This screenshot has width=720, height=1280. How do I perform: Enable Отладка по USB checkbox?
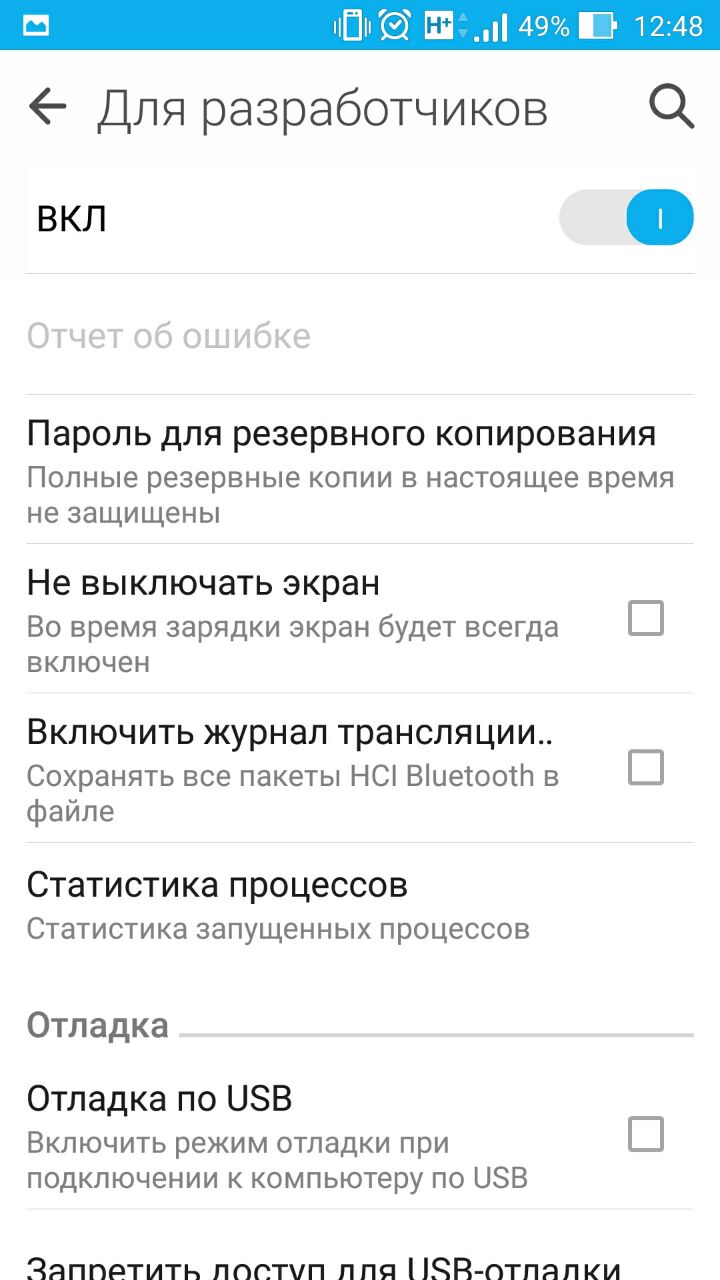point(645,1134)
